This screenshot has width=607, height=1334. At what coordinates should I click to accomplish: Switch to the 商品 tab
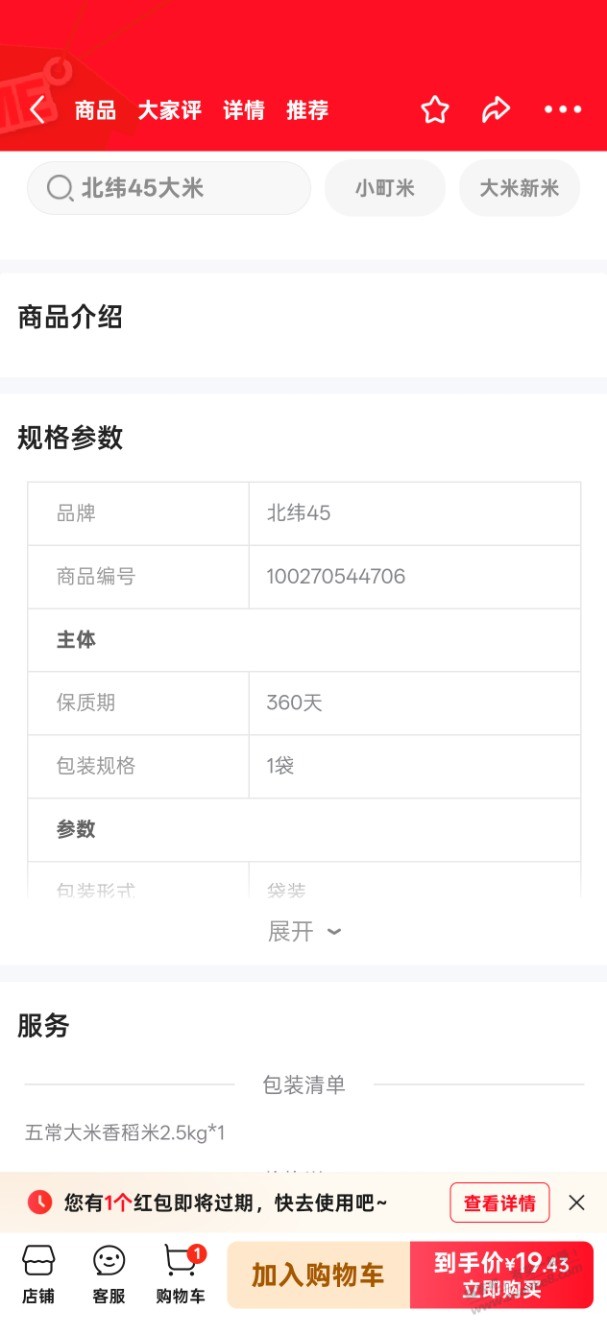click(x=95, y=110)
